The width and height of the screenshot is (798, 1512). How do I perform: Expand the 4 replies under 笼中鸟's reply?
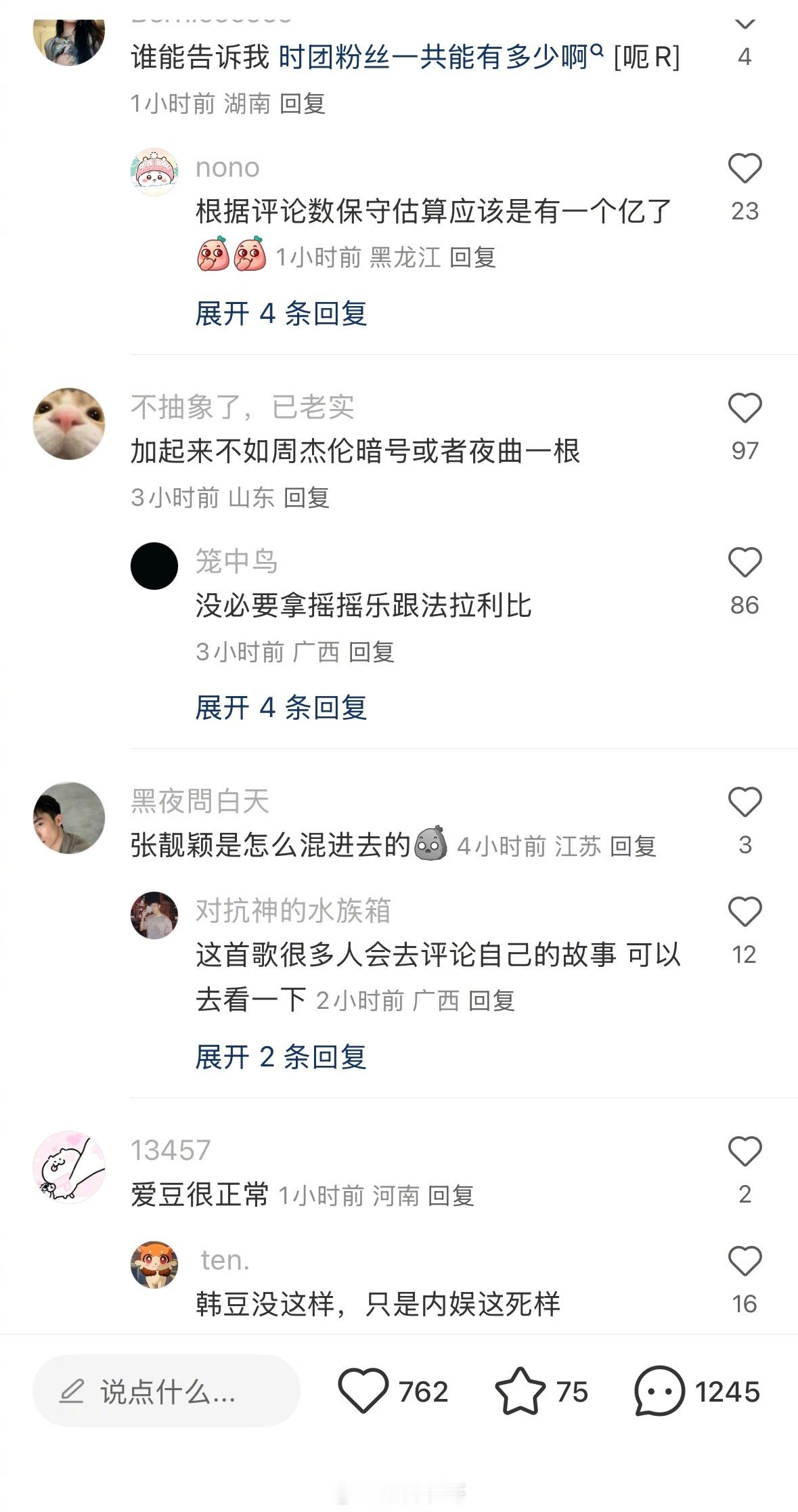coord(280,706)
